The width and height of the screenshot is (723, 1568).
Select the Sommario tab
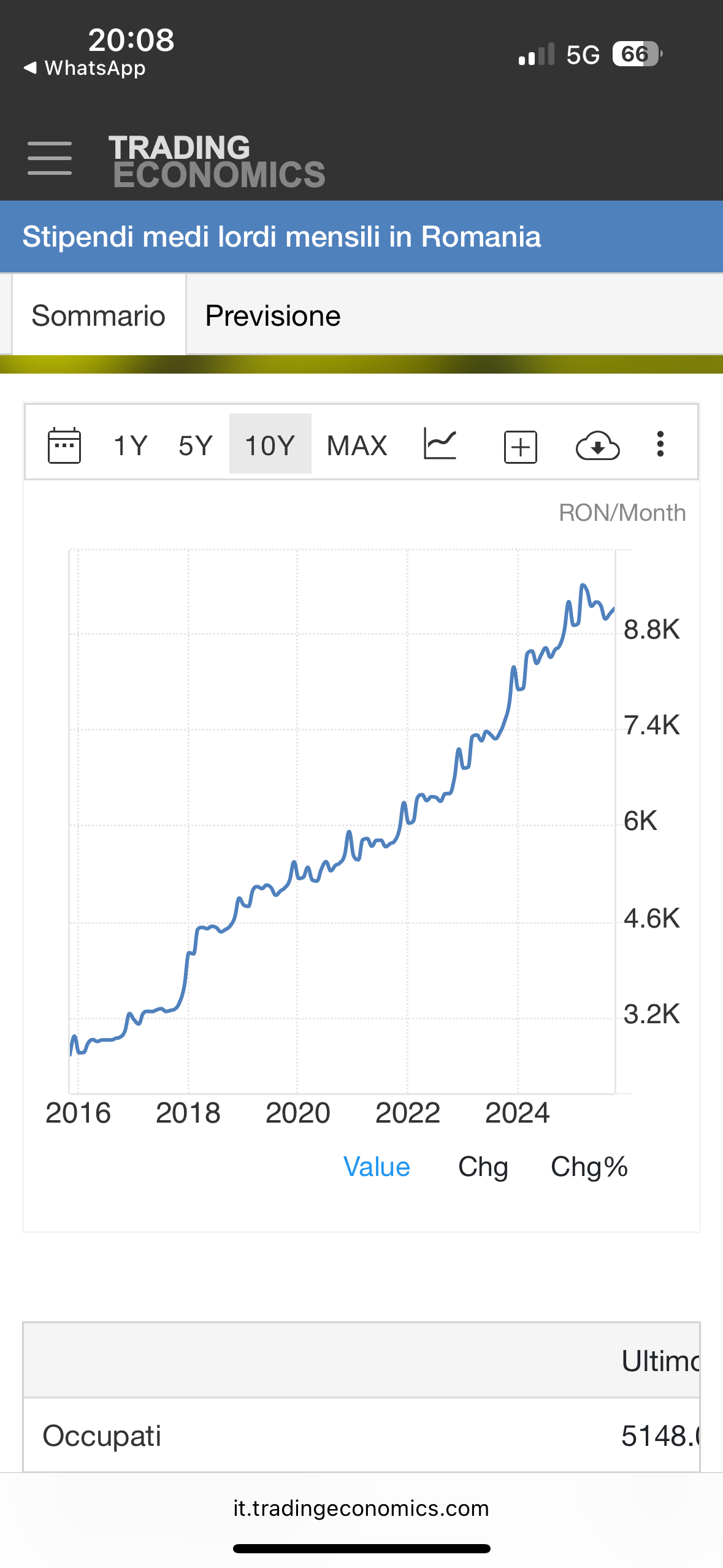pyautogui.click(x=99, y=316)
